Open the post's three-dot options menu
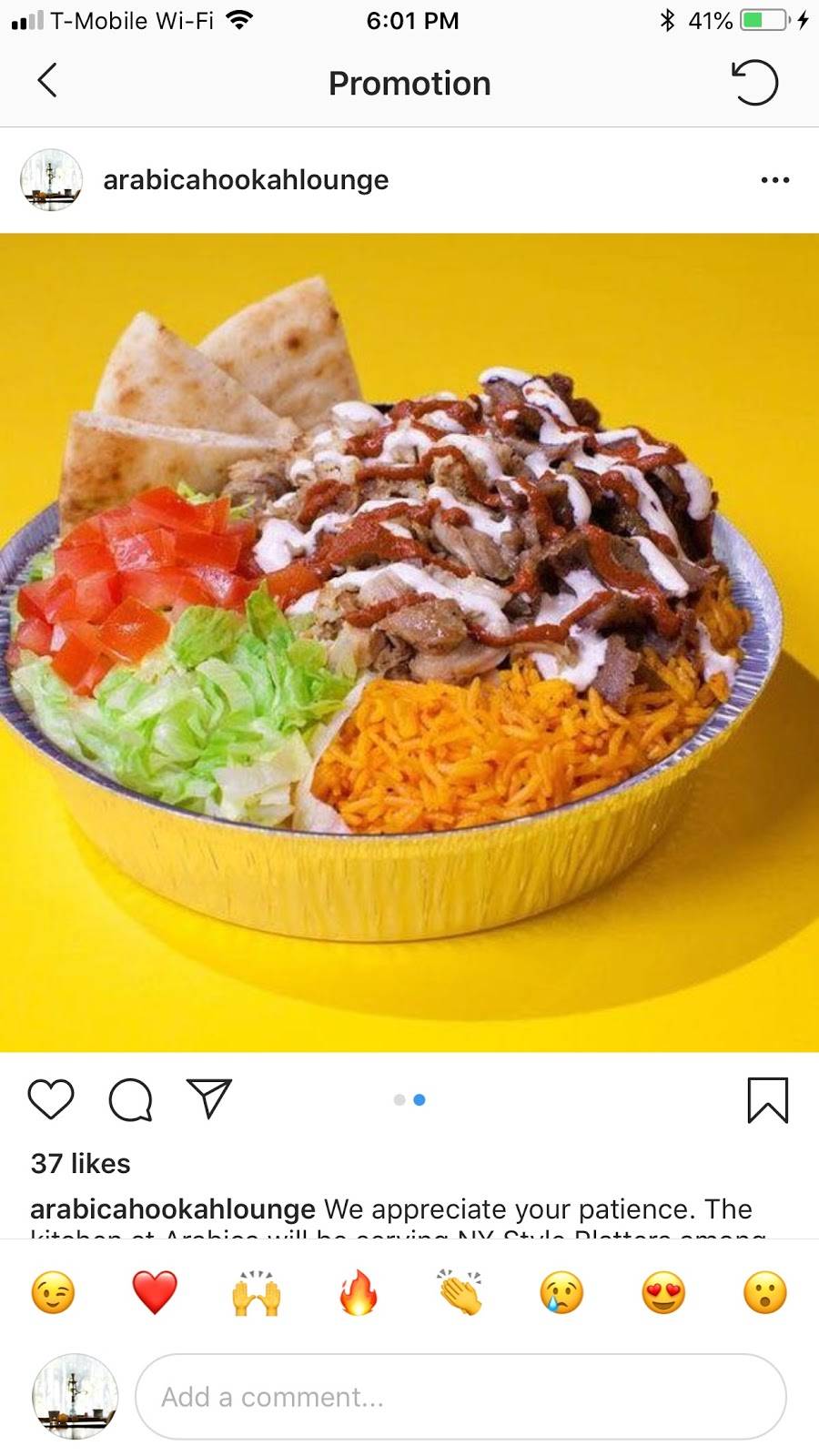Screen dimensions: 819x1456 (774, 180)
